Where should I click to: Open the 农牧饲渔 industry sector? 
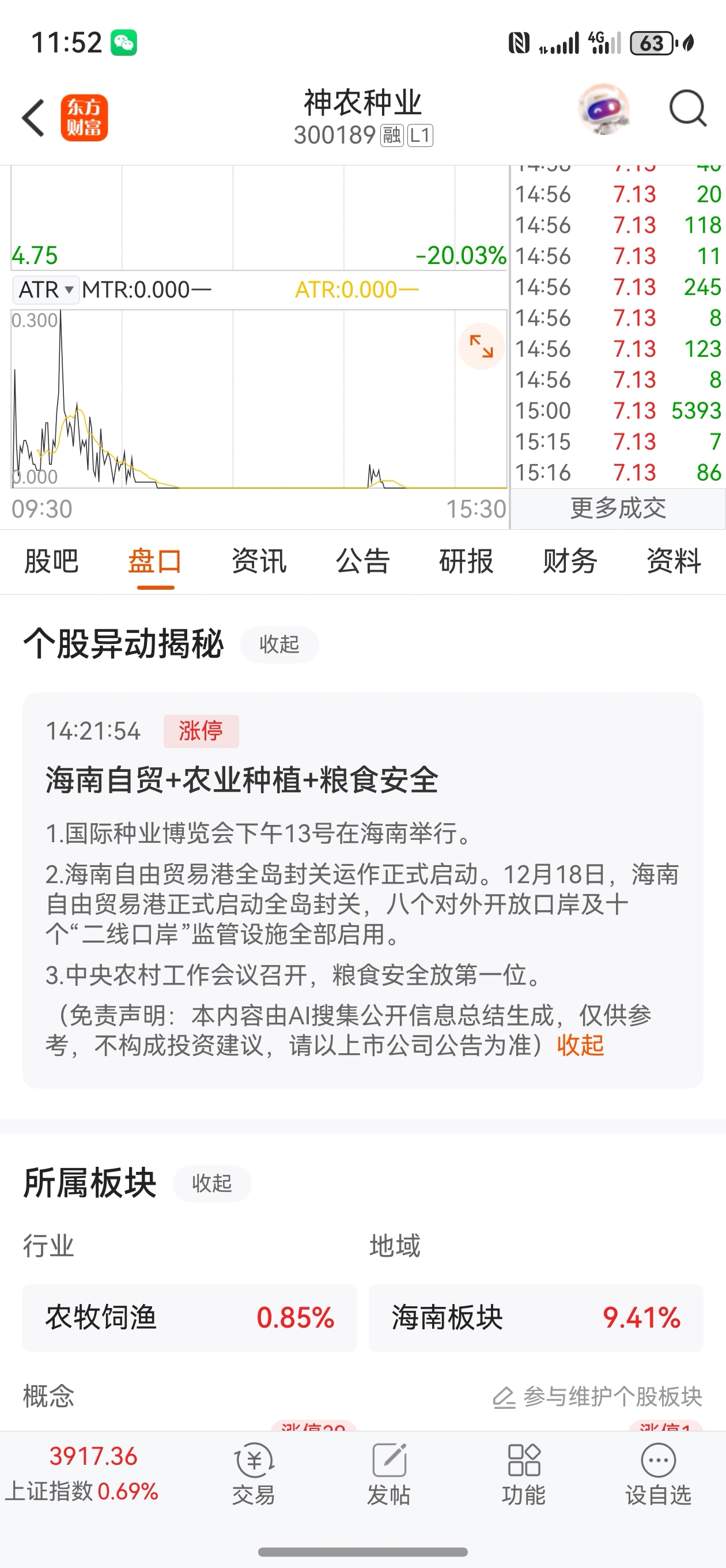(x=190, y=1318)
